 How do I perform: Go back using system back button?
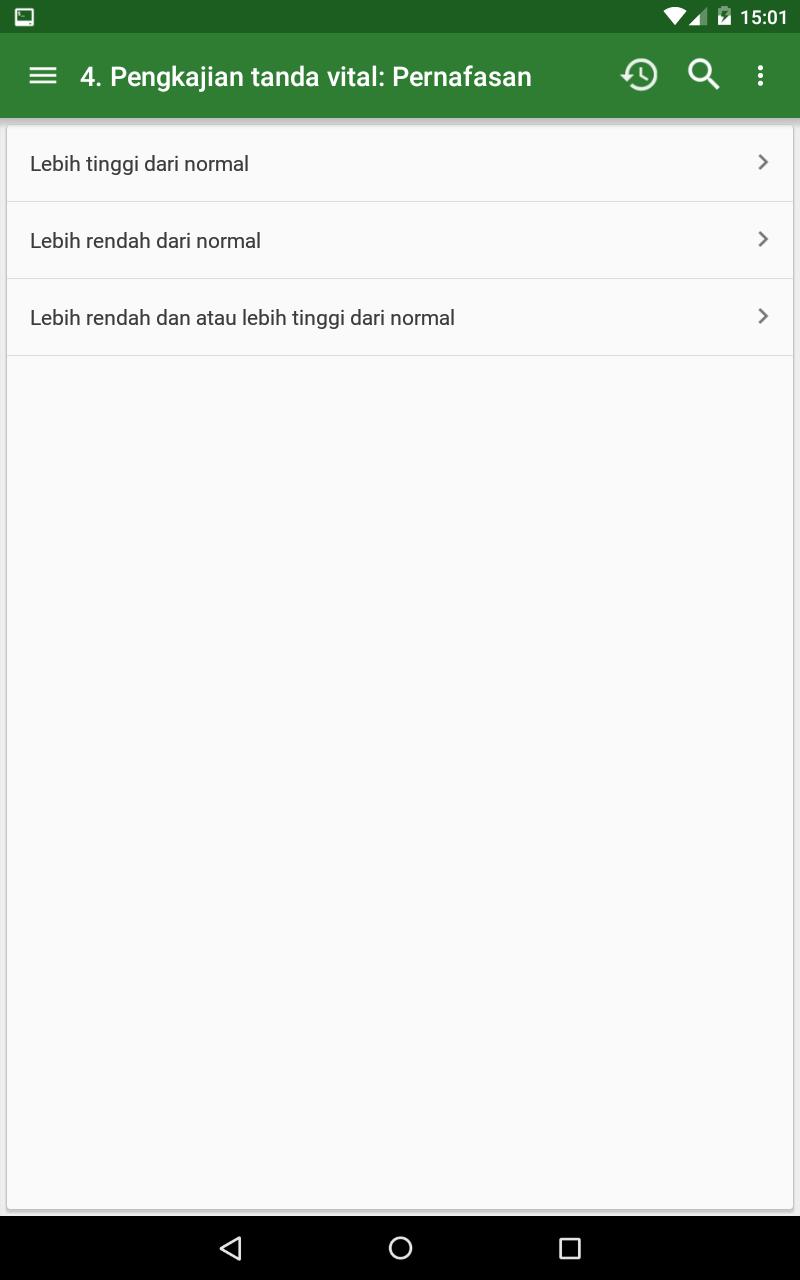pyautogui.click(x=231, y=1248)
